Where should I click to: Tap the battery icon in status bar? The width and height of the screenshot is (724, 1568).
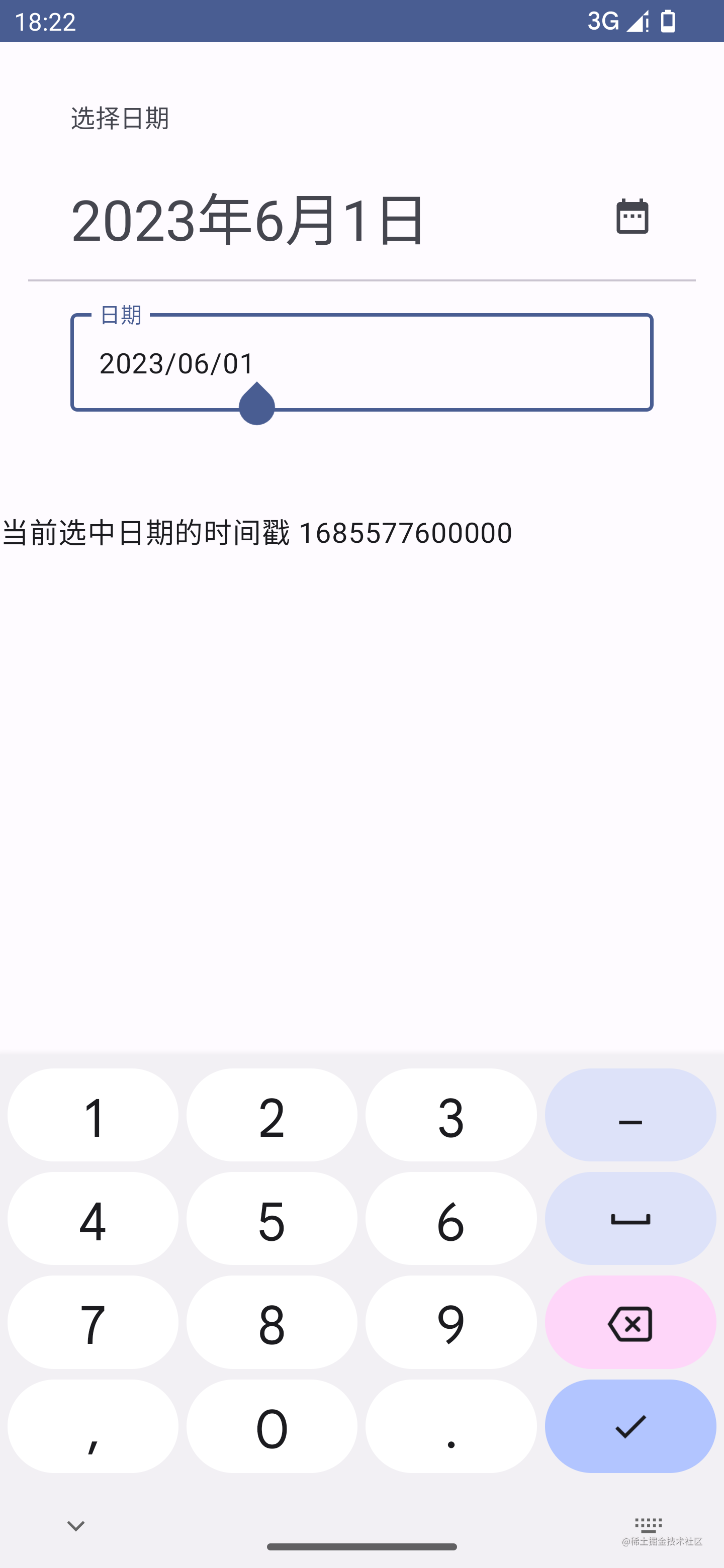pyautogui.click(x=669, y=21)
